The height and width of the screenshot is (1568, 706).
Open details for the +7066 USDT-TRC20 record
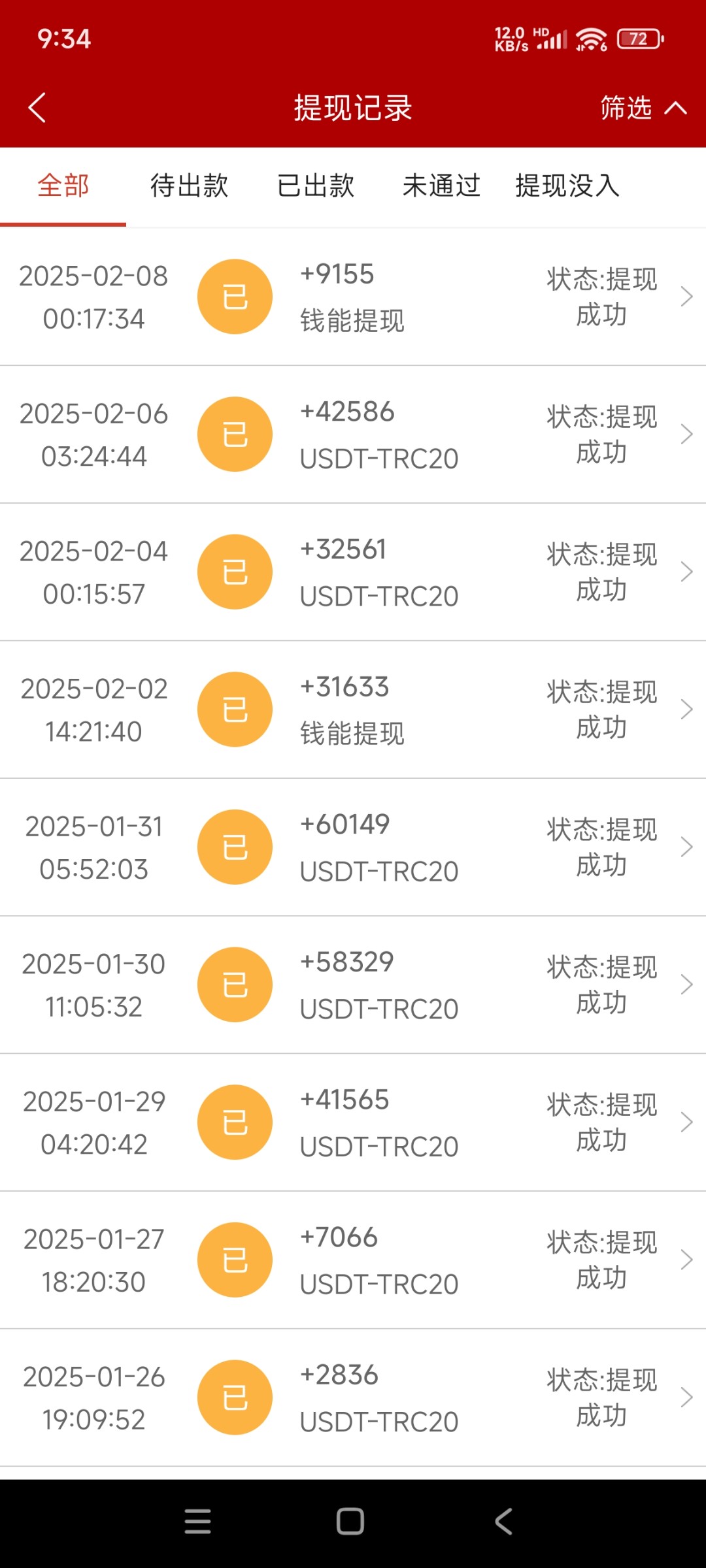(687, 1258)
